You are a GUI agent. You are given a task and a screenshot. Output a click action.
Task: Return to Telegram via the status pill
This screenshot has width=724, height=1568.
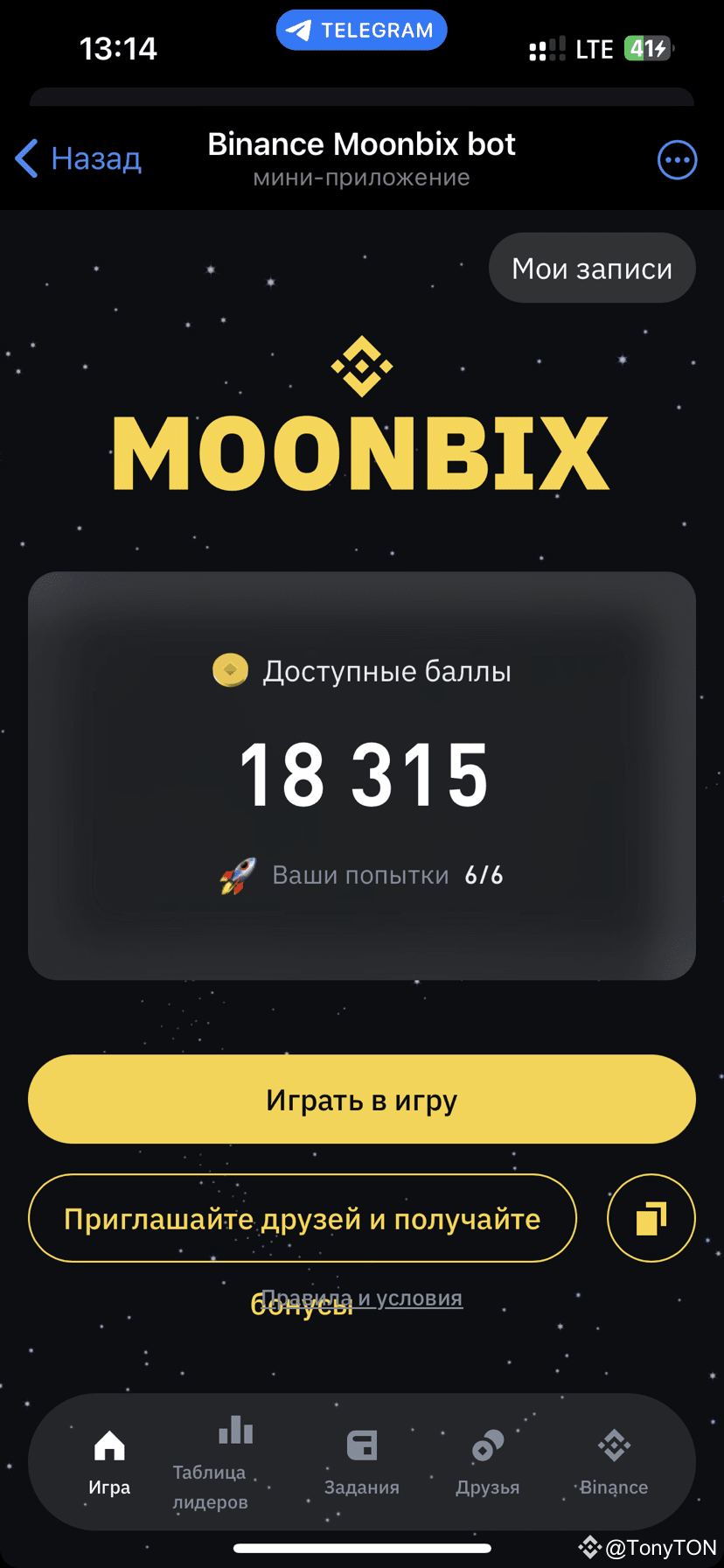(362, 31)
